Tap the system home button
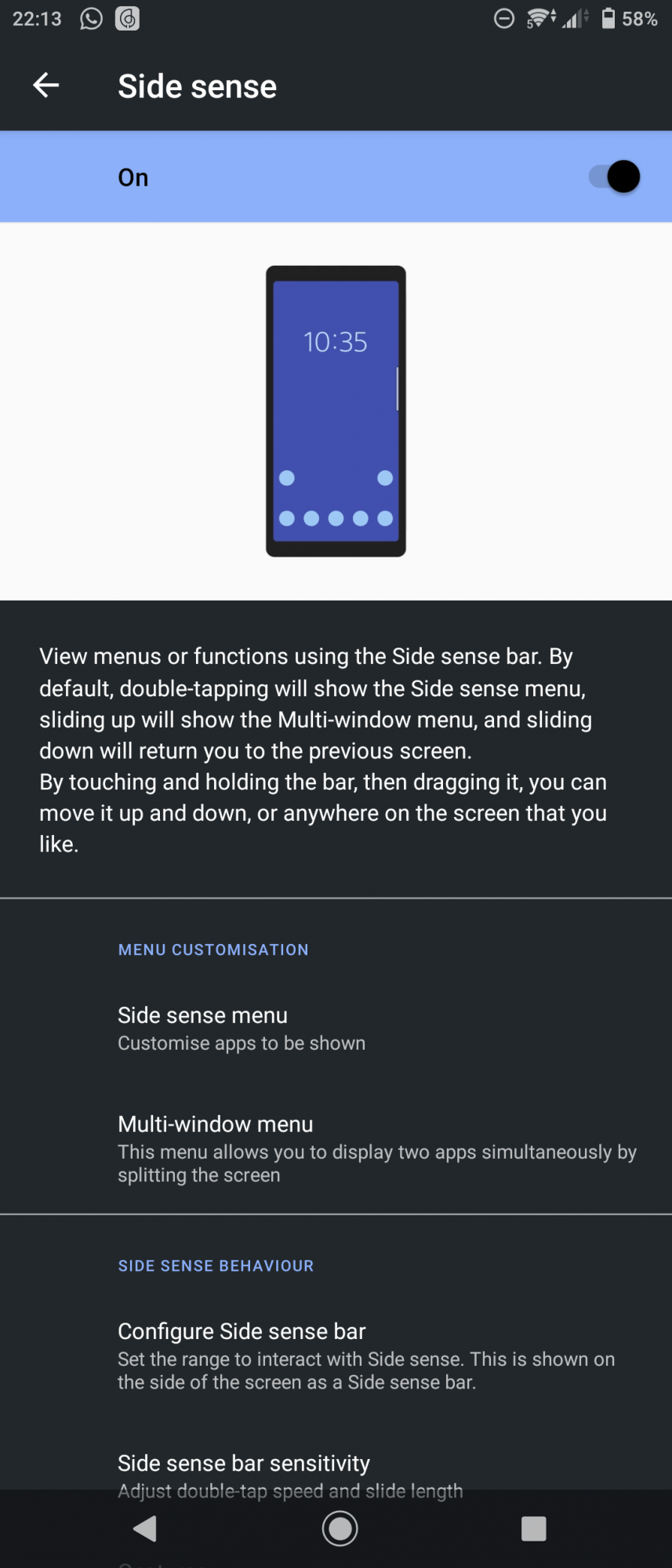672x1568 pixels. pos(340,1529)
